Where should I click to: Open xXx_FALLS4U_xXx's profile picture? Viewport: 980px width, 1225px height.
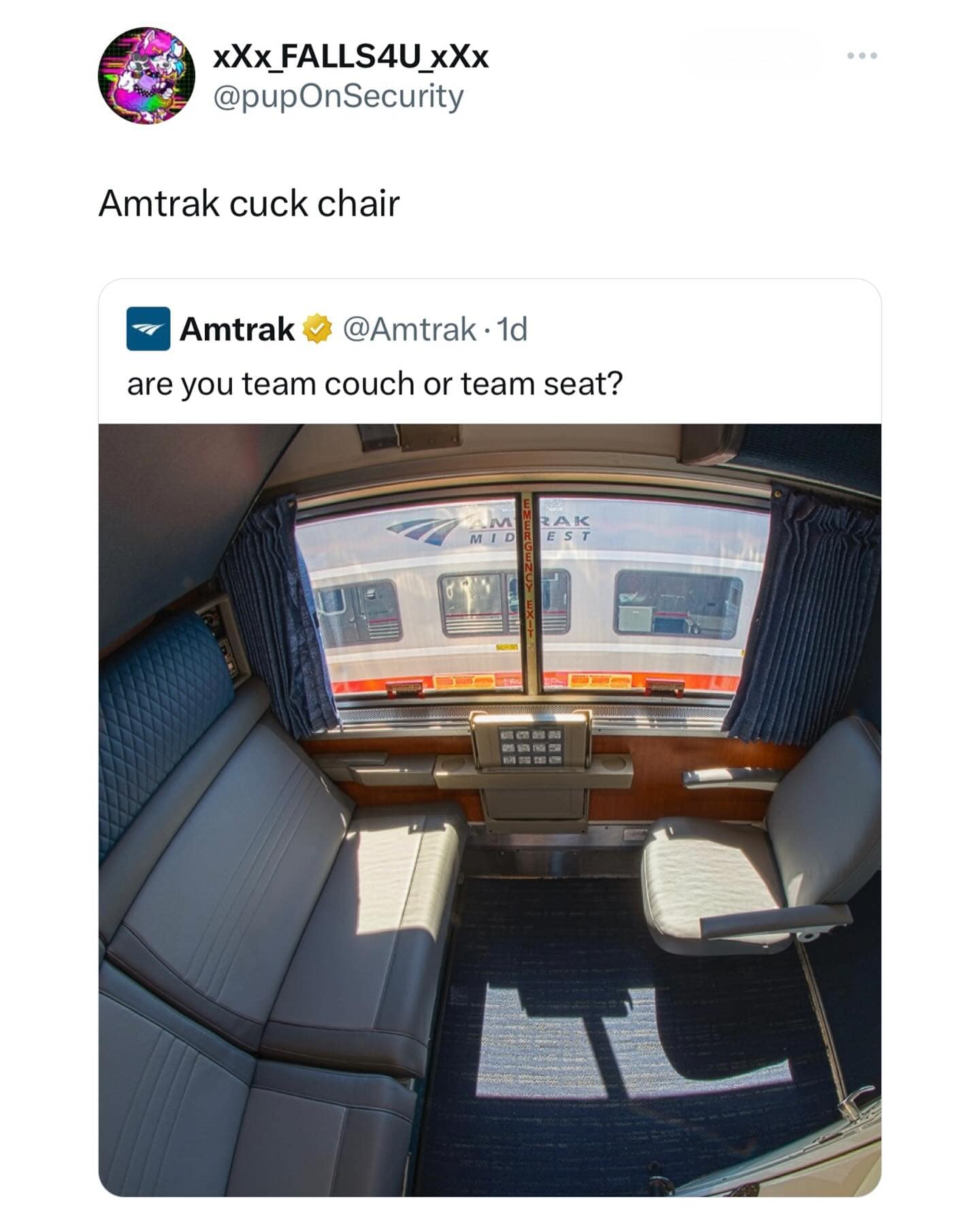point(146,76)
